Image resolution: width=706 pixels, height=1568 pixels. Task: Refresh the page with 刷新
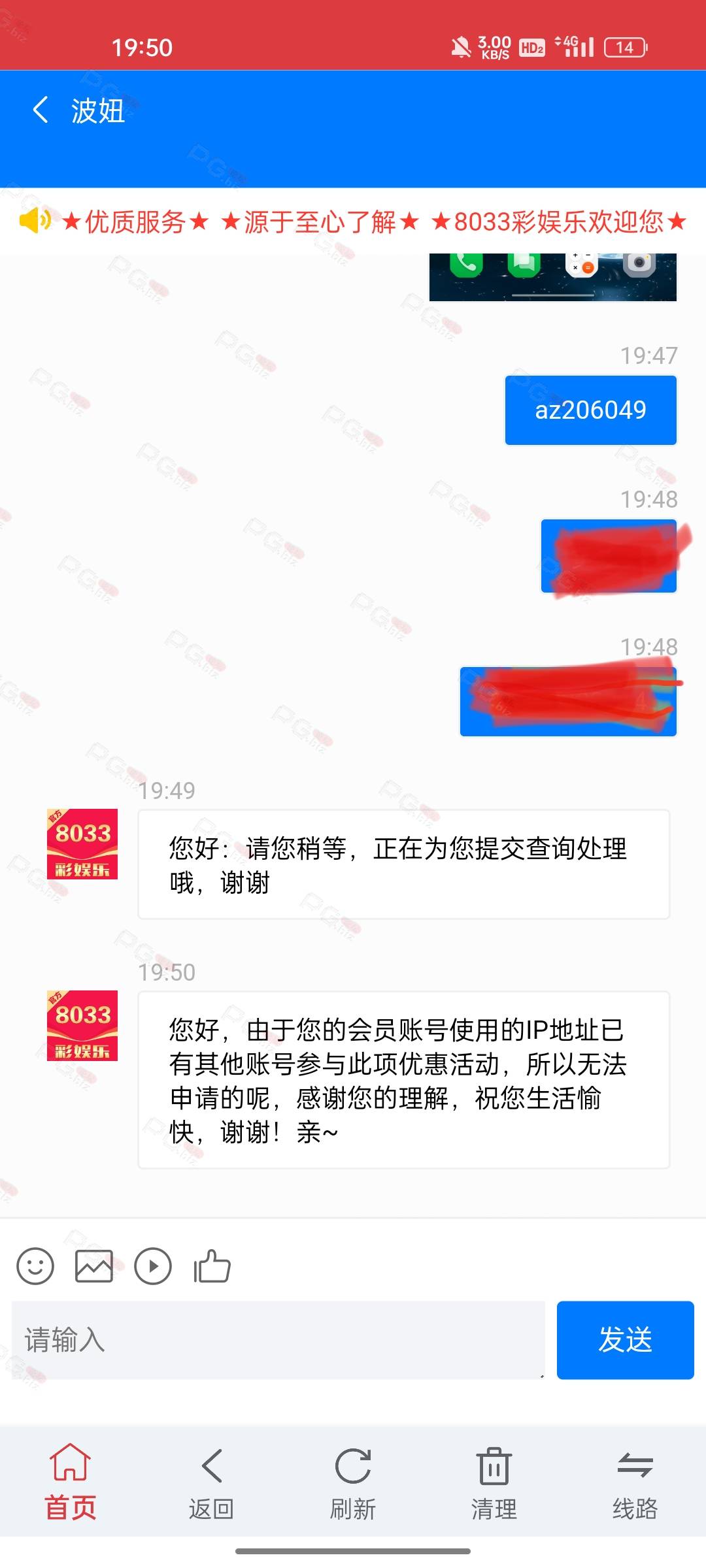[353, 1480]
